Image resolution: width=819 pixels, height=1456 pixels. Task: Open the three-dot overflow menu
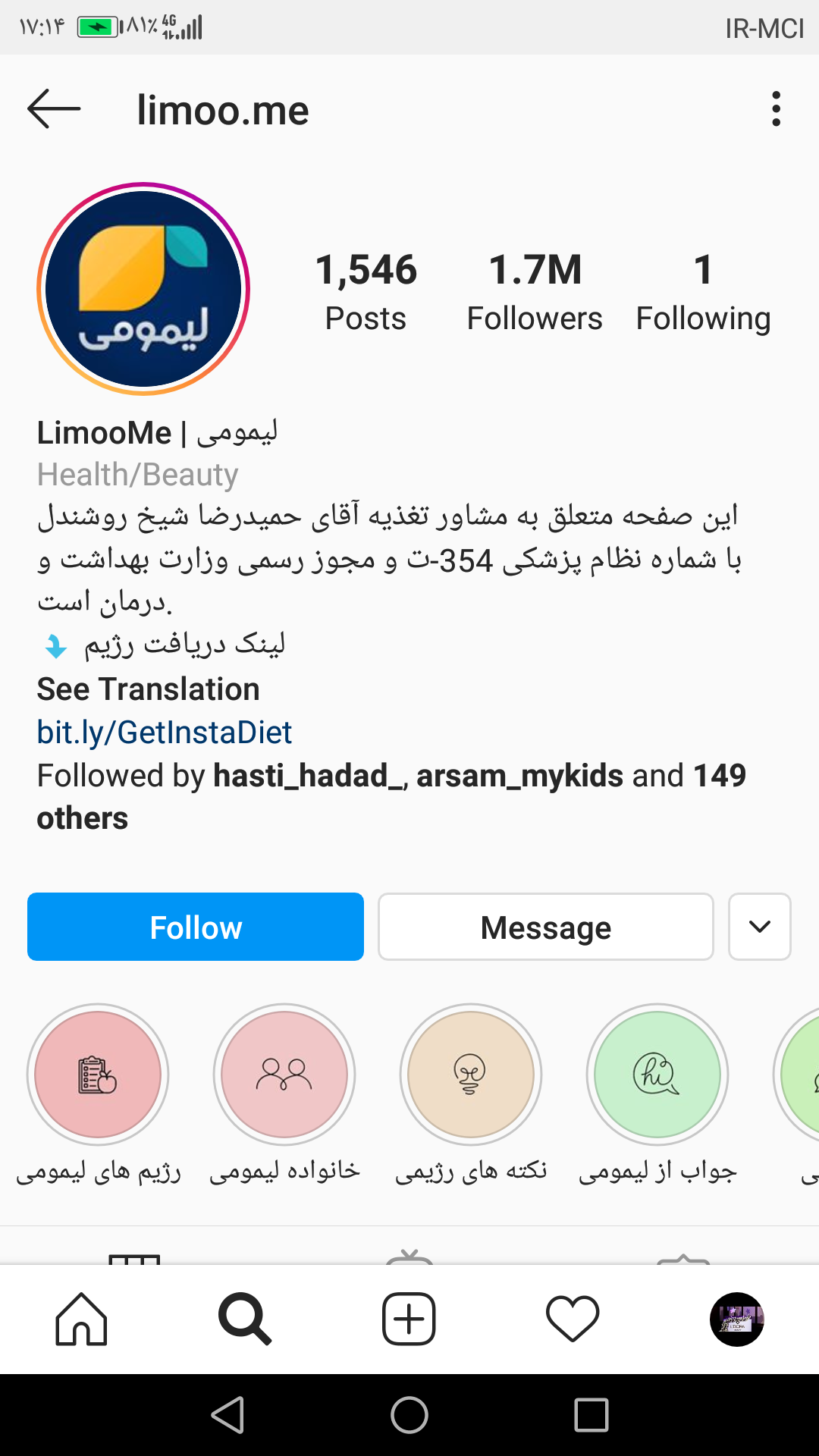point(776,109)
